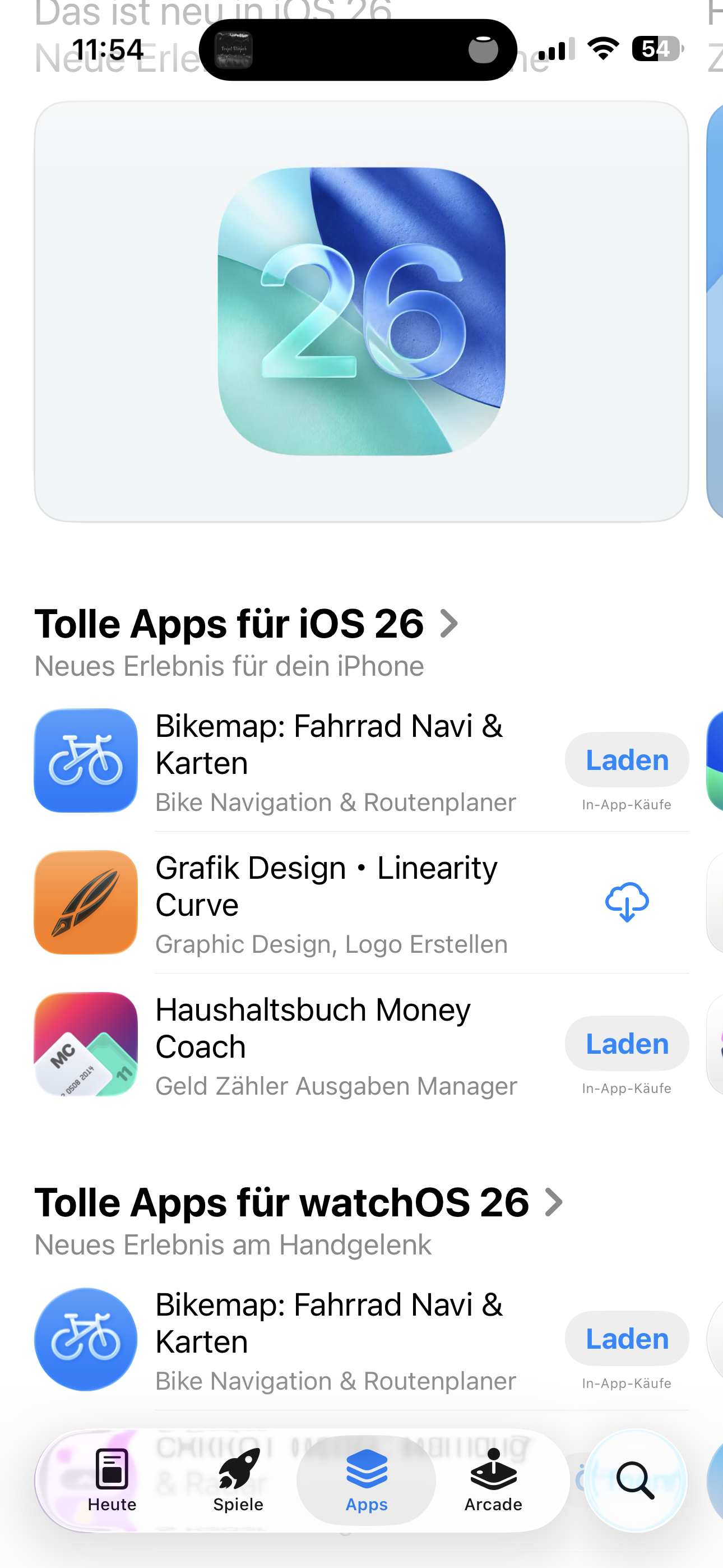Expand the "Tolle Apps für watchOS 26" section
This screenshot has width=723, height=1568.
298,1203
